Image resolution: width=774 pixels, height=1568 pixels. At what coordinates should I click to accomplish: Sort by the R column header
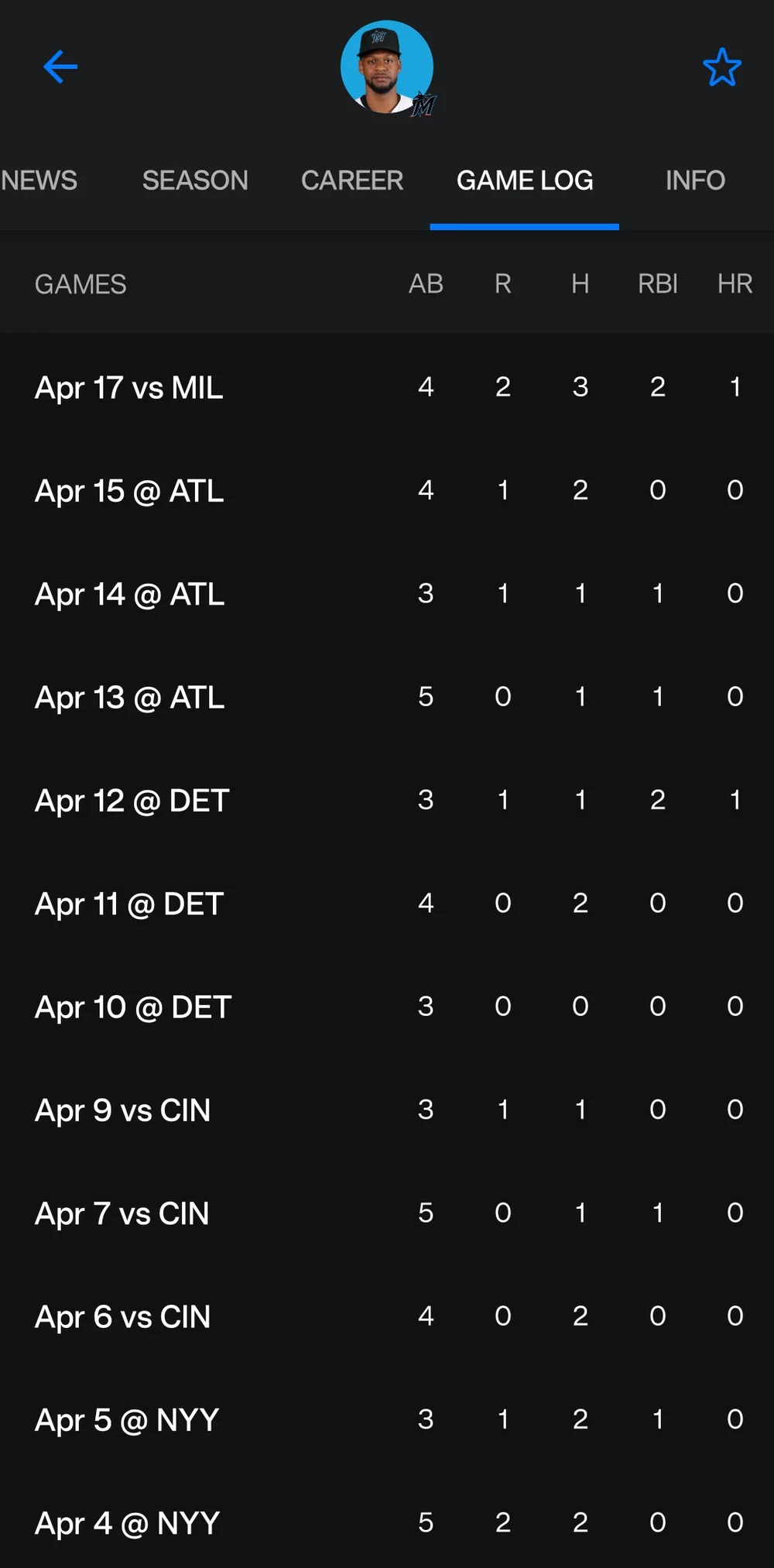tap(502, 283)
